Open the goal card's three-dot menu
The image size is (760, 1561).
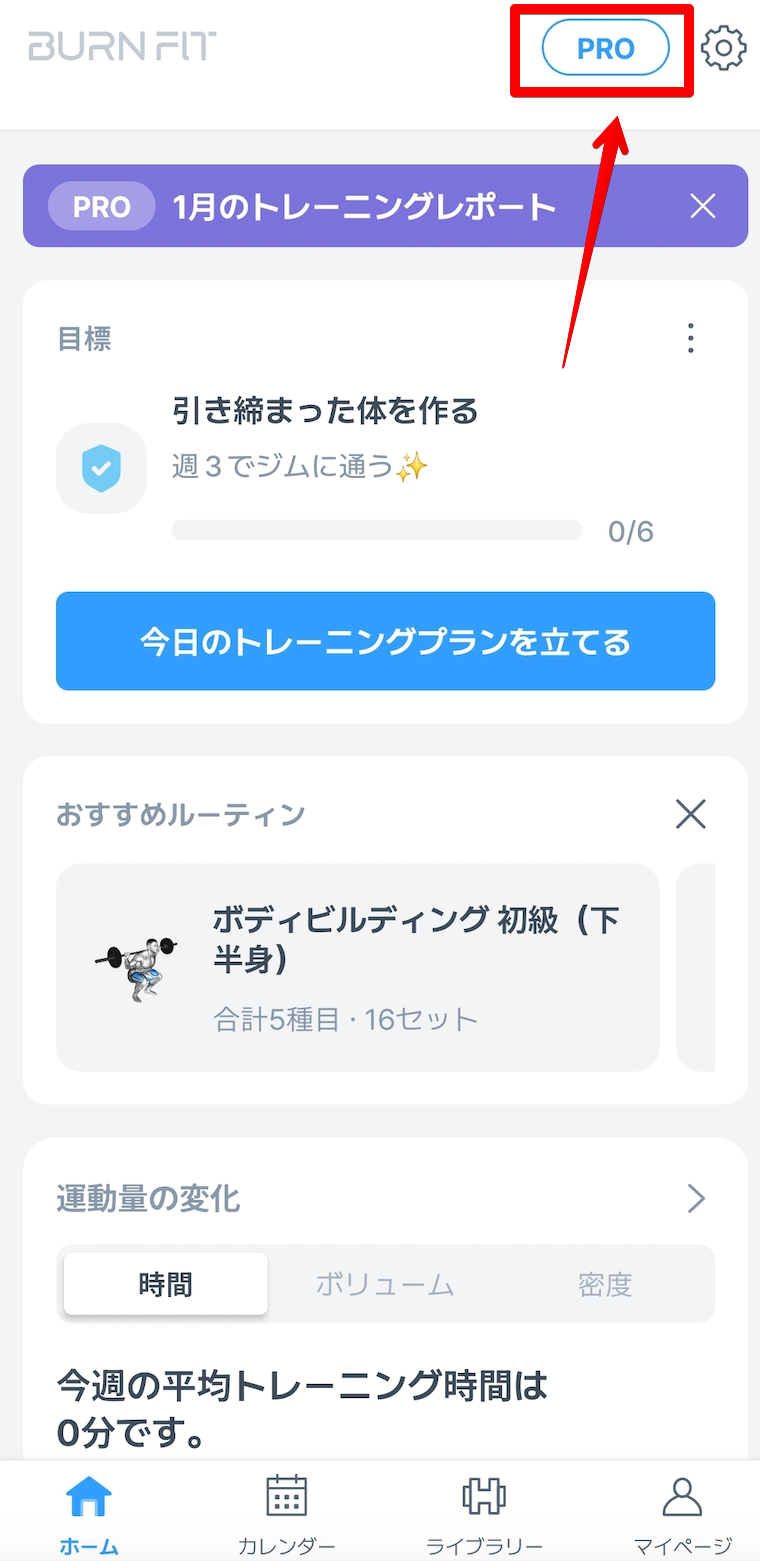click(691, 339)
